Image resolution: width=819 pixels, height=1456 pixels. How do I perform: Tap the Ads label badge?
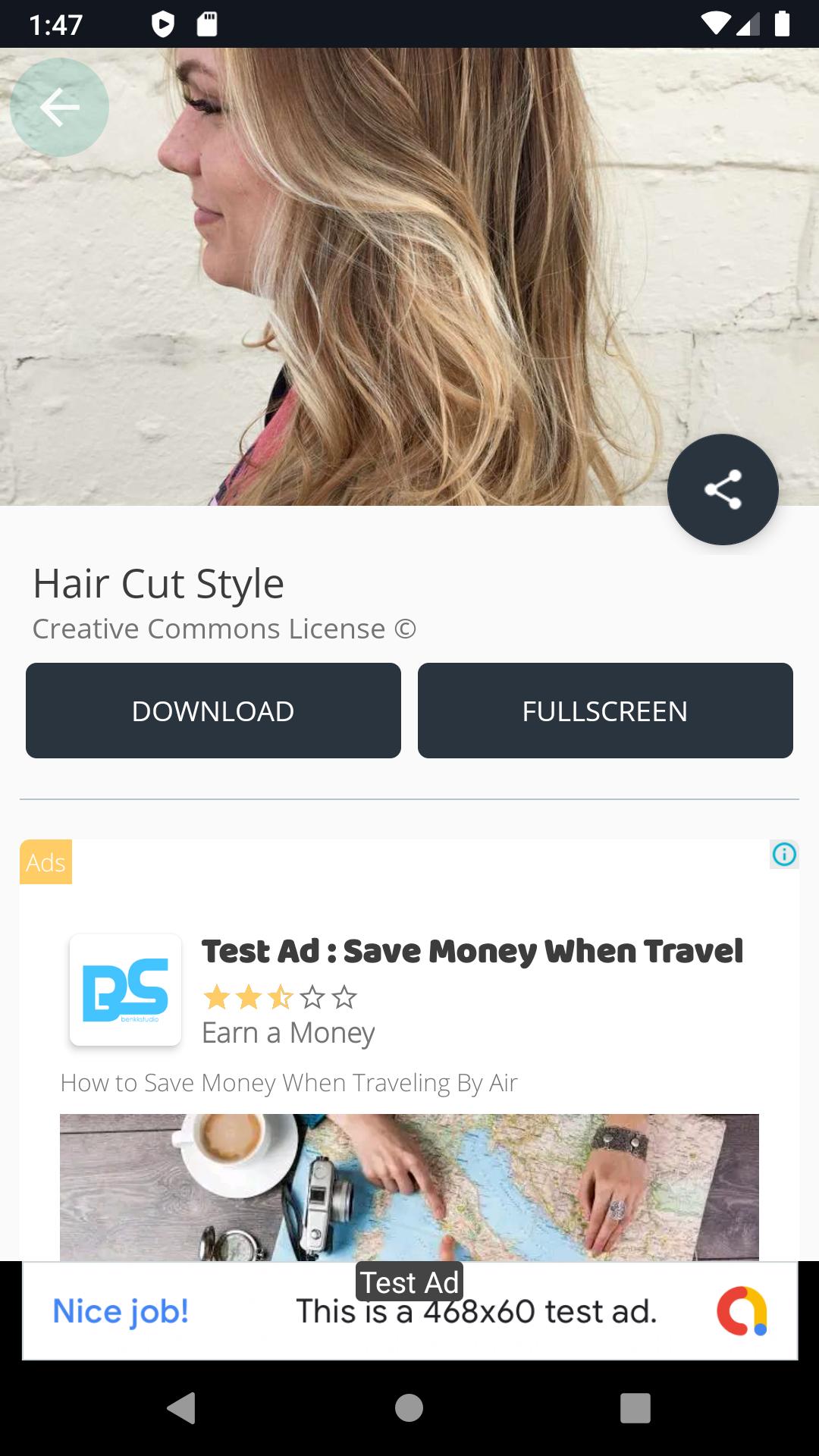(45, 861)
